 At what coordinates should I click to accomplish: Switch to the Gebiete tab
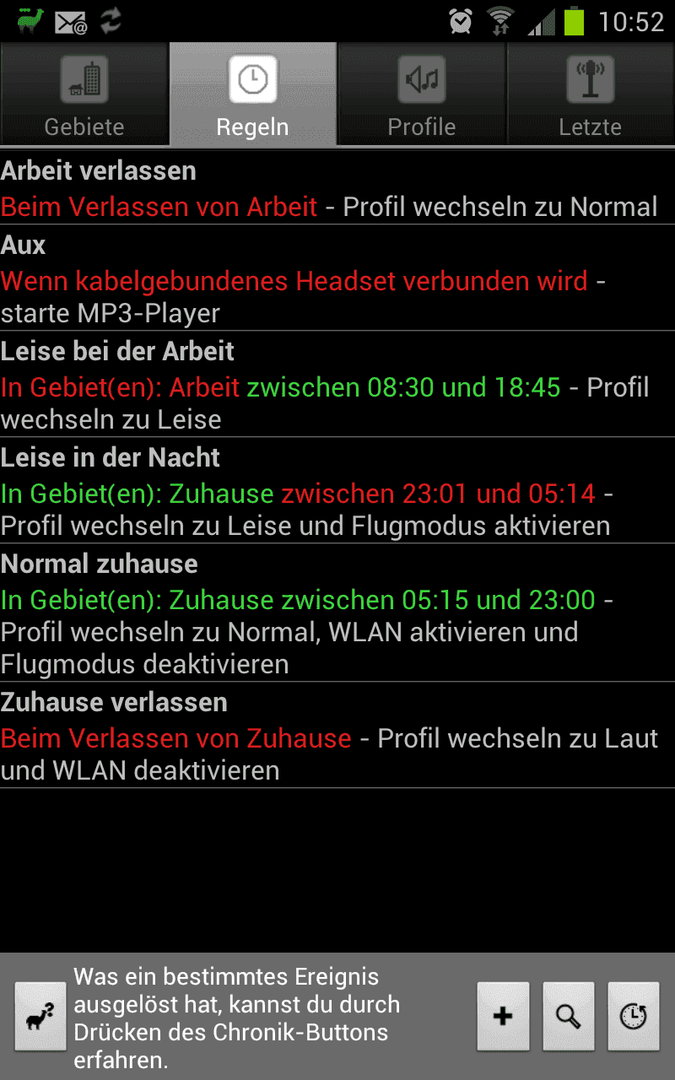[84, 94]
